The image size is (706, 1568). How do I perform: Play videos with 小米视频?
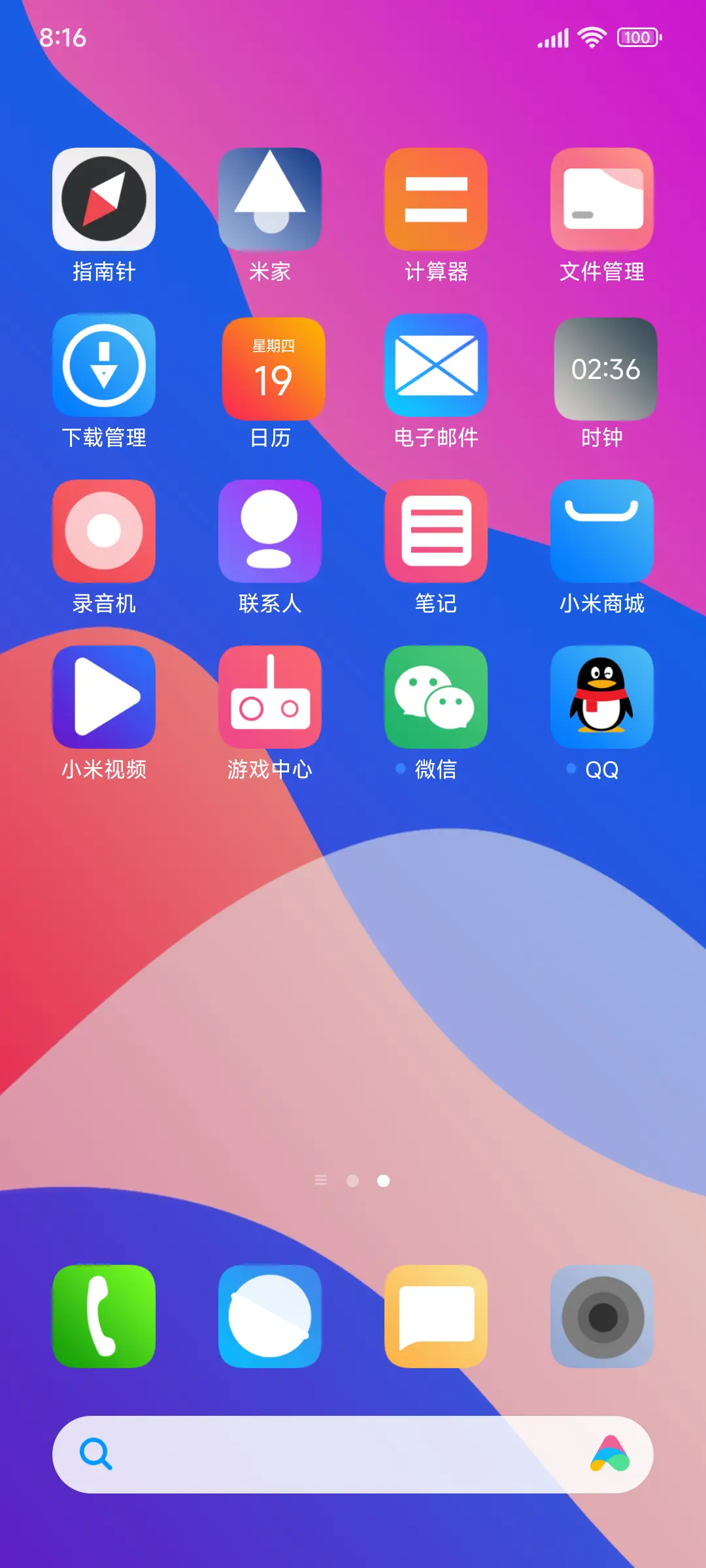[x=105, y=697]
